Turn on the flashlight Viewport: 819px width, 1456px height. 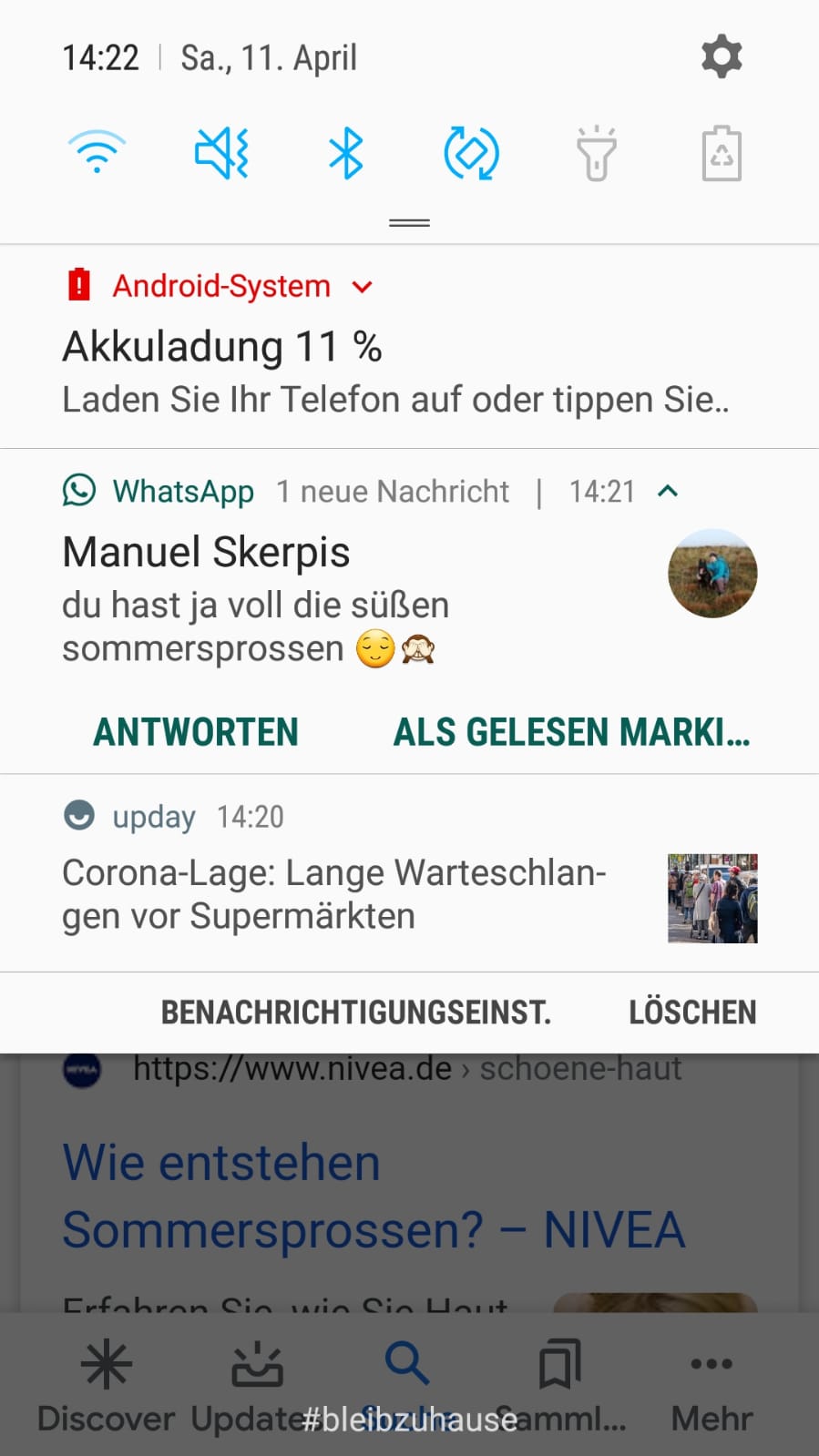[597, 153]
